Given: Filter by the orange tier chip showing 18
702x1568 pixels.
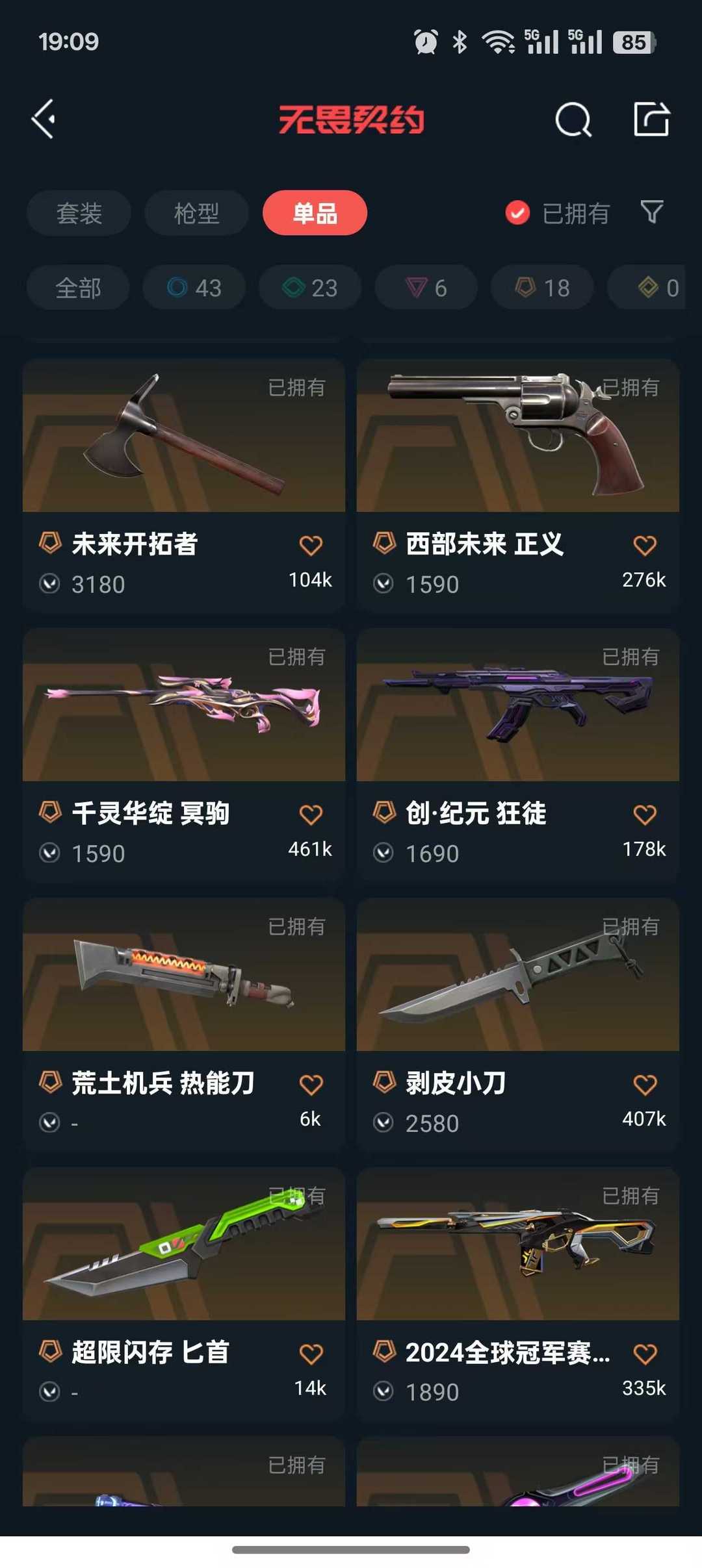Looking at the screenshot, I should click(542, 288).
